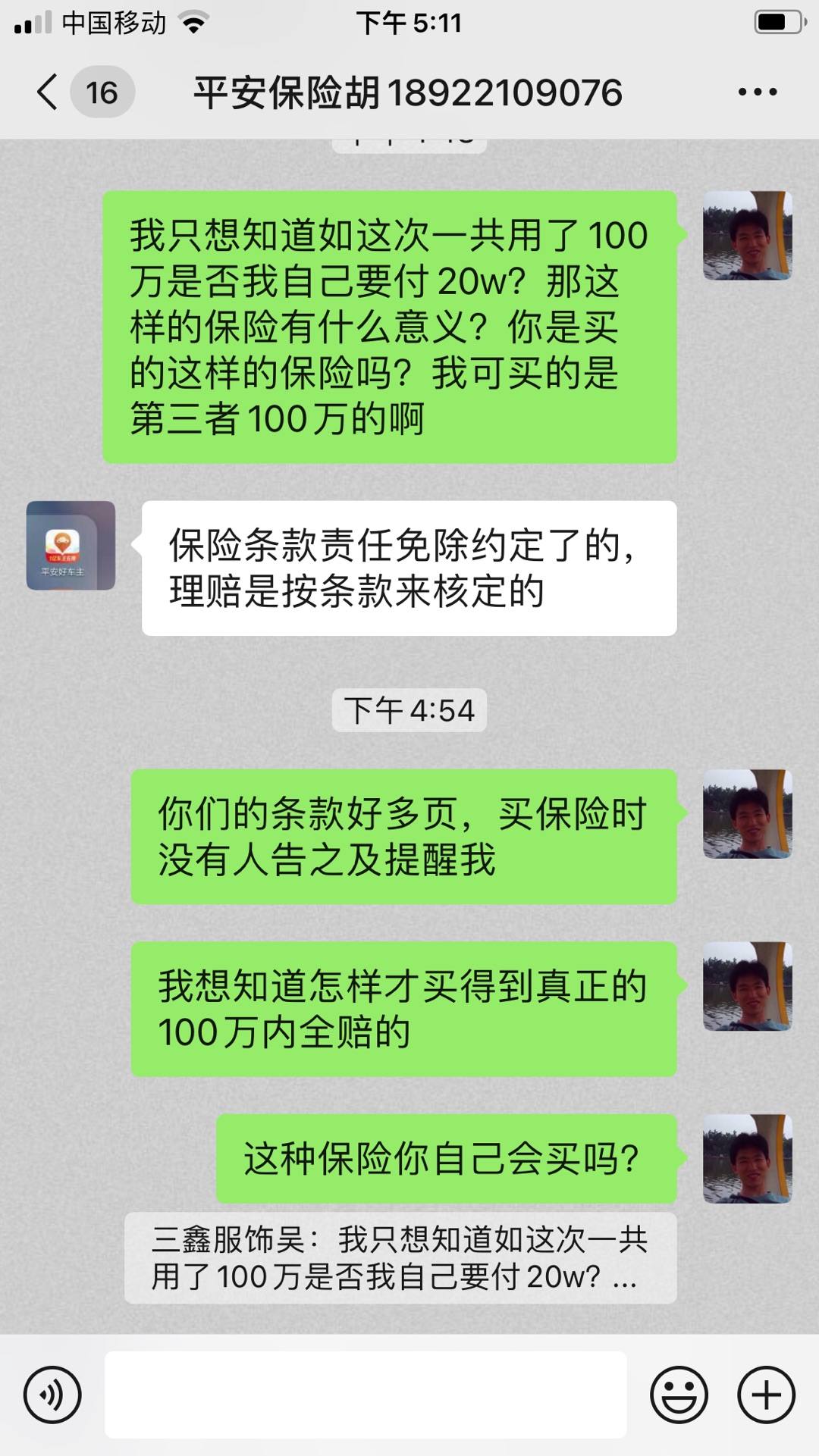
Task: Tap the message text field
Action: coord(366,1395)
